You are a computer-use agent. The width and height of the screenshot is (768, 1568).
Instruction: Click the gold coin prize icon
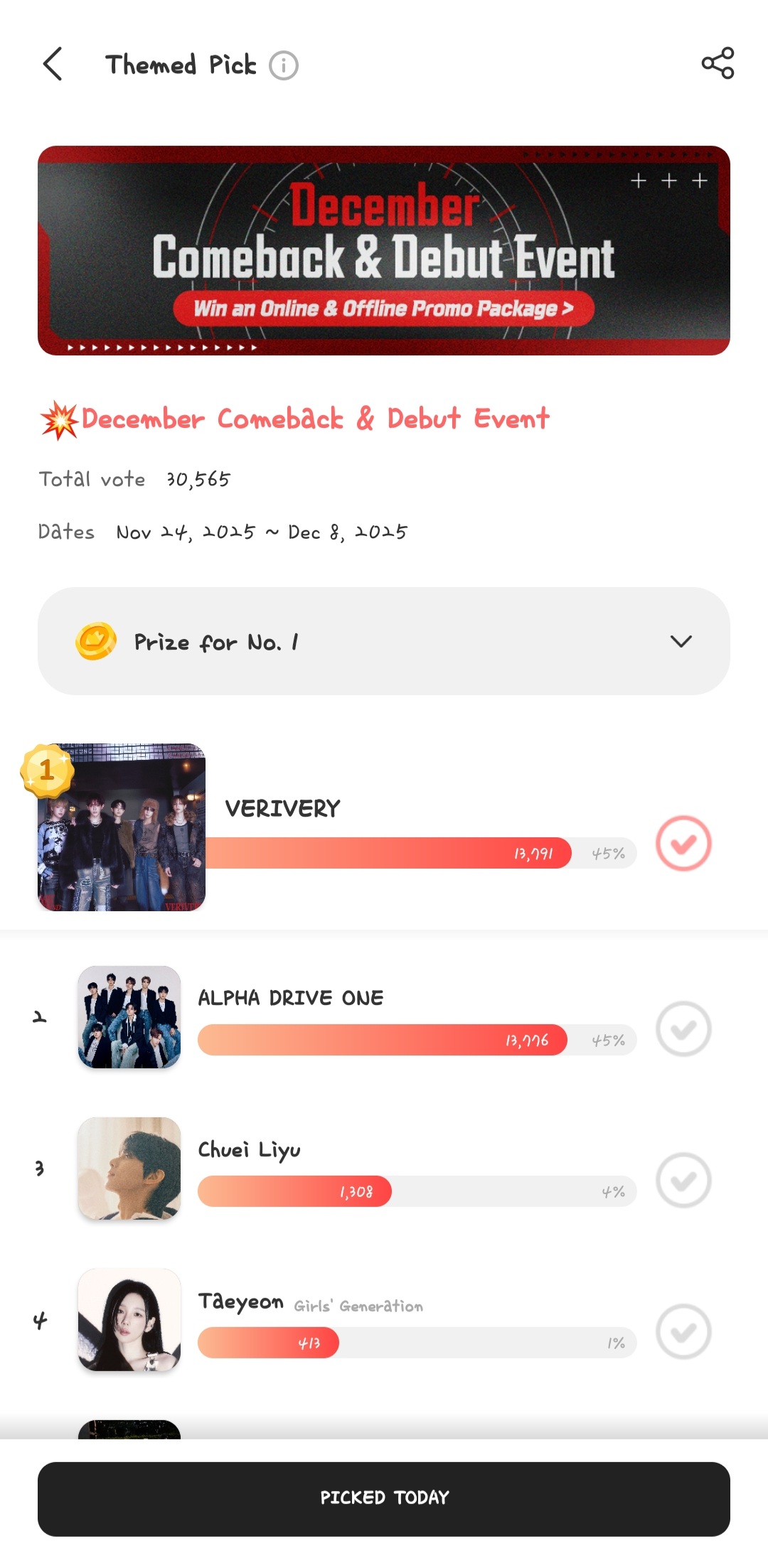[96, 642]
